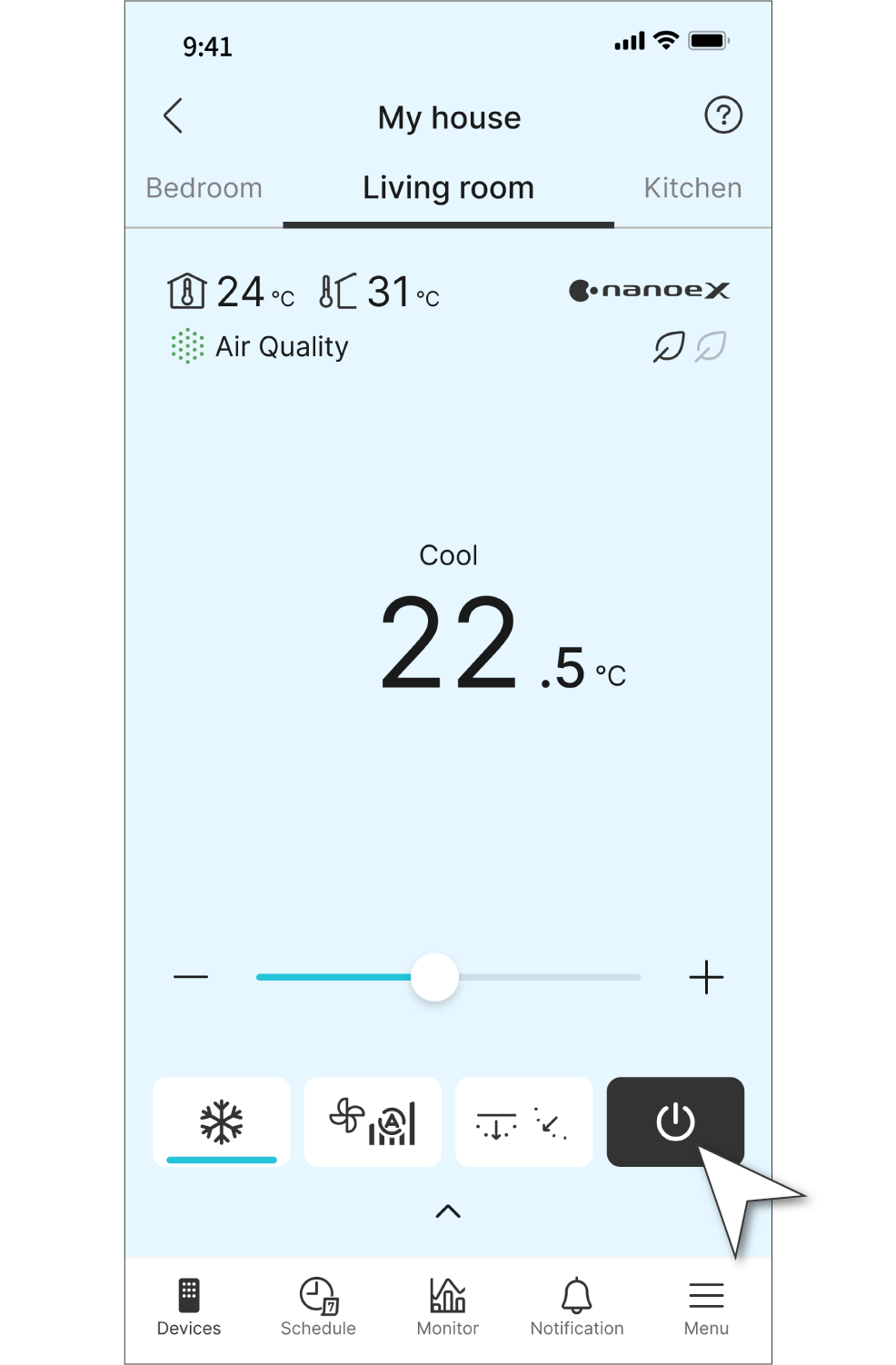Open the fan speed settings button
The image size is (896, 1365).
pos(373,1121)
